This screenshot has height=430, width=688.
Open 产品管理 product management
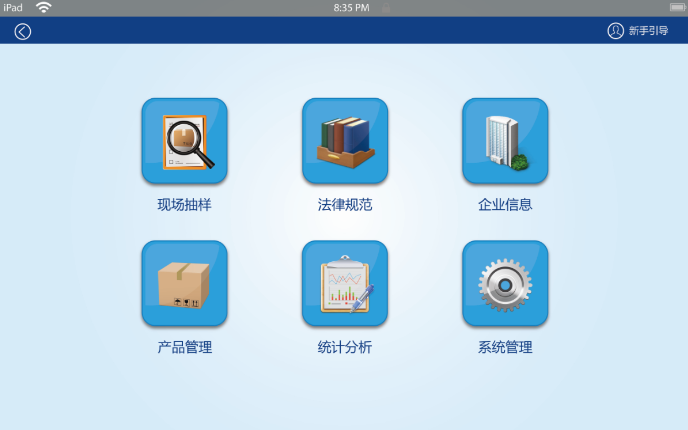[184, 283]
